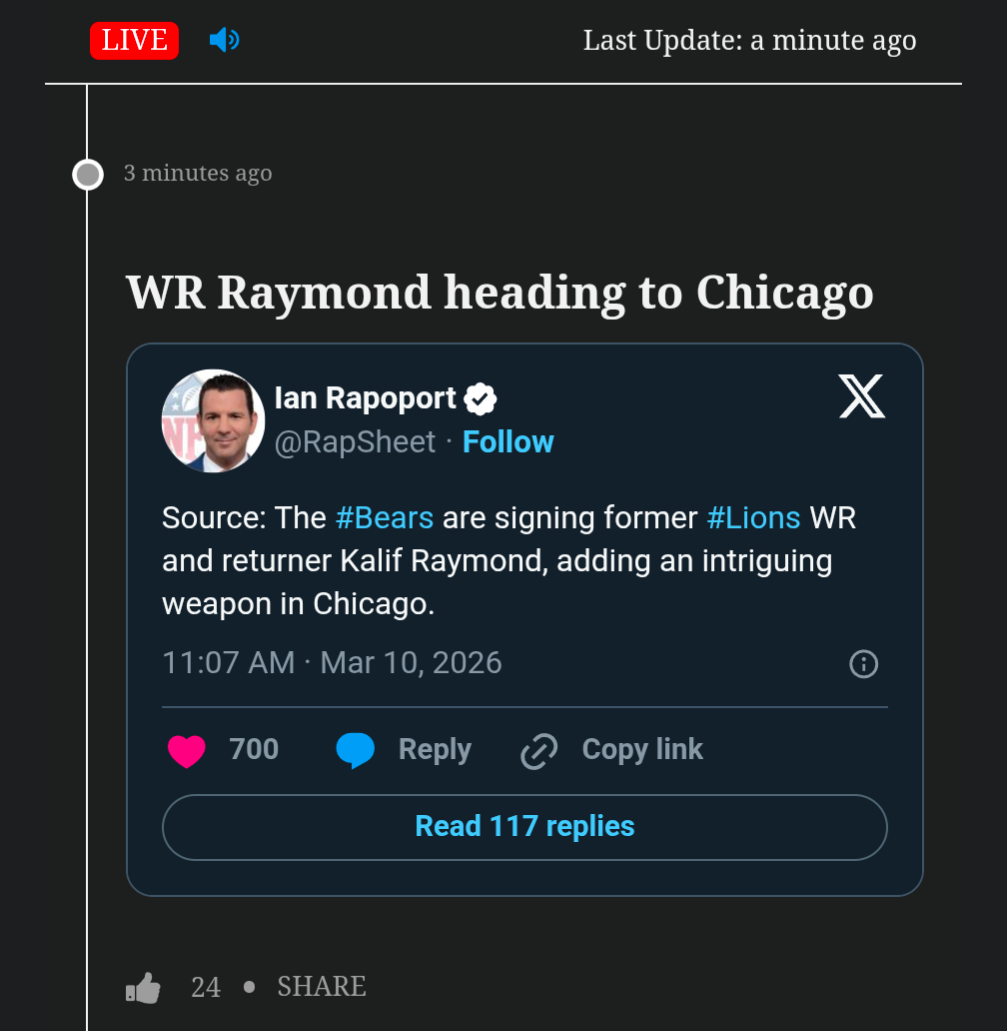Share the WR Raymond update

321,987
